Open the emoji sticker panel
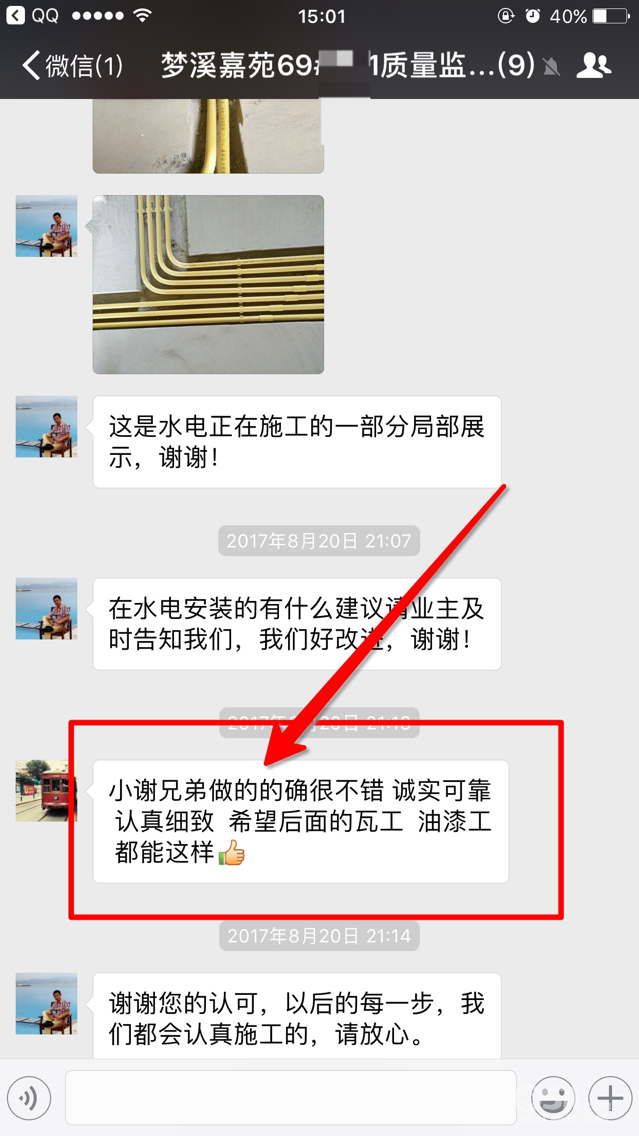639x1136 pixels. pyautogui.click(x=553, y=1099)
